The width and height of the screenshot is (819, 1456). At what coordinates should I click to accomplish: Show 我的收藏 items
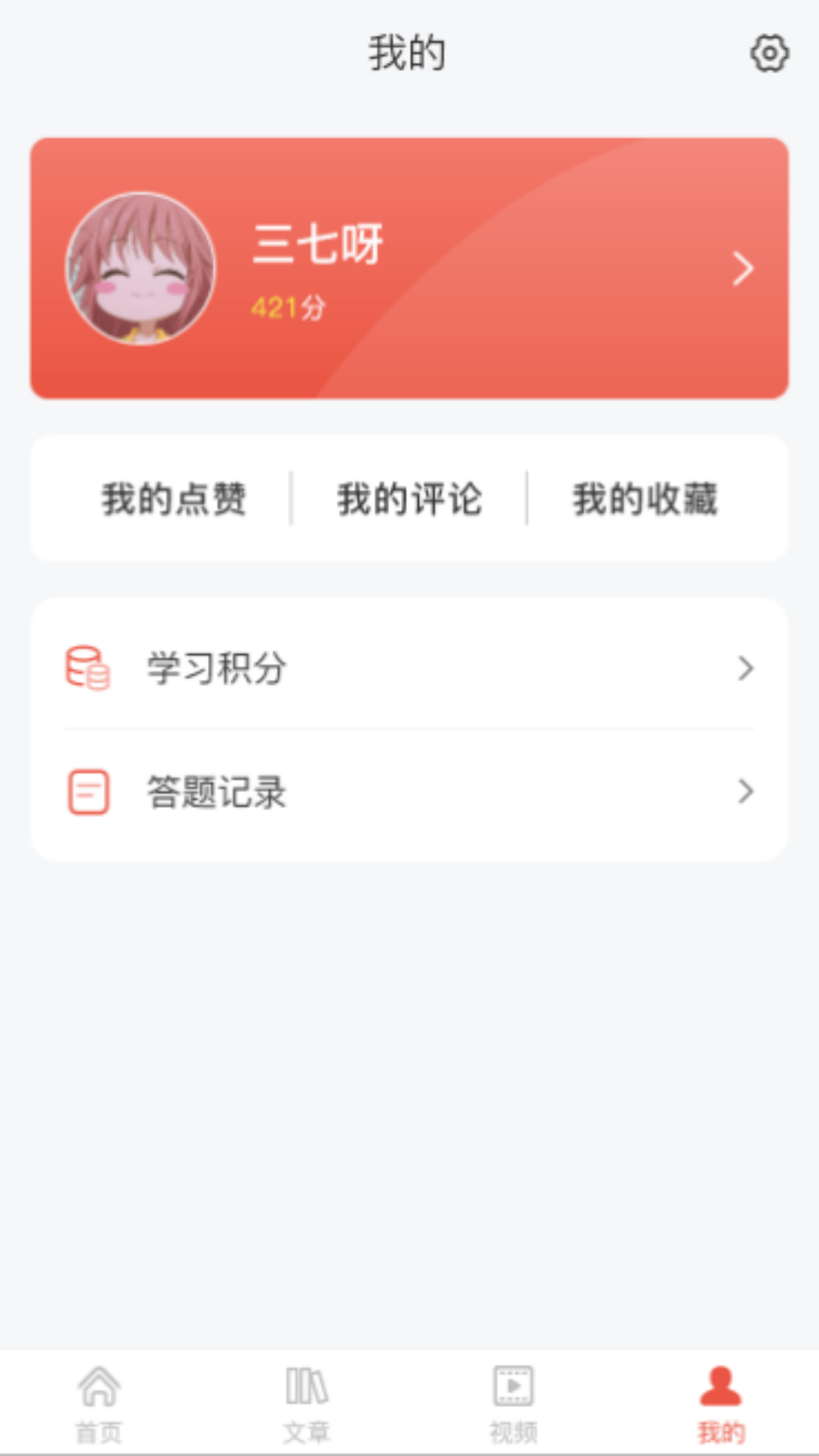pos(645,499)
